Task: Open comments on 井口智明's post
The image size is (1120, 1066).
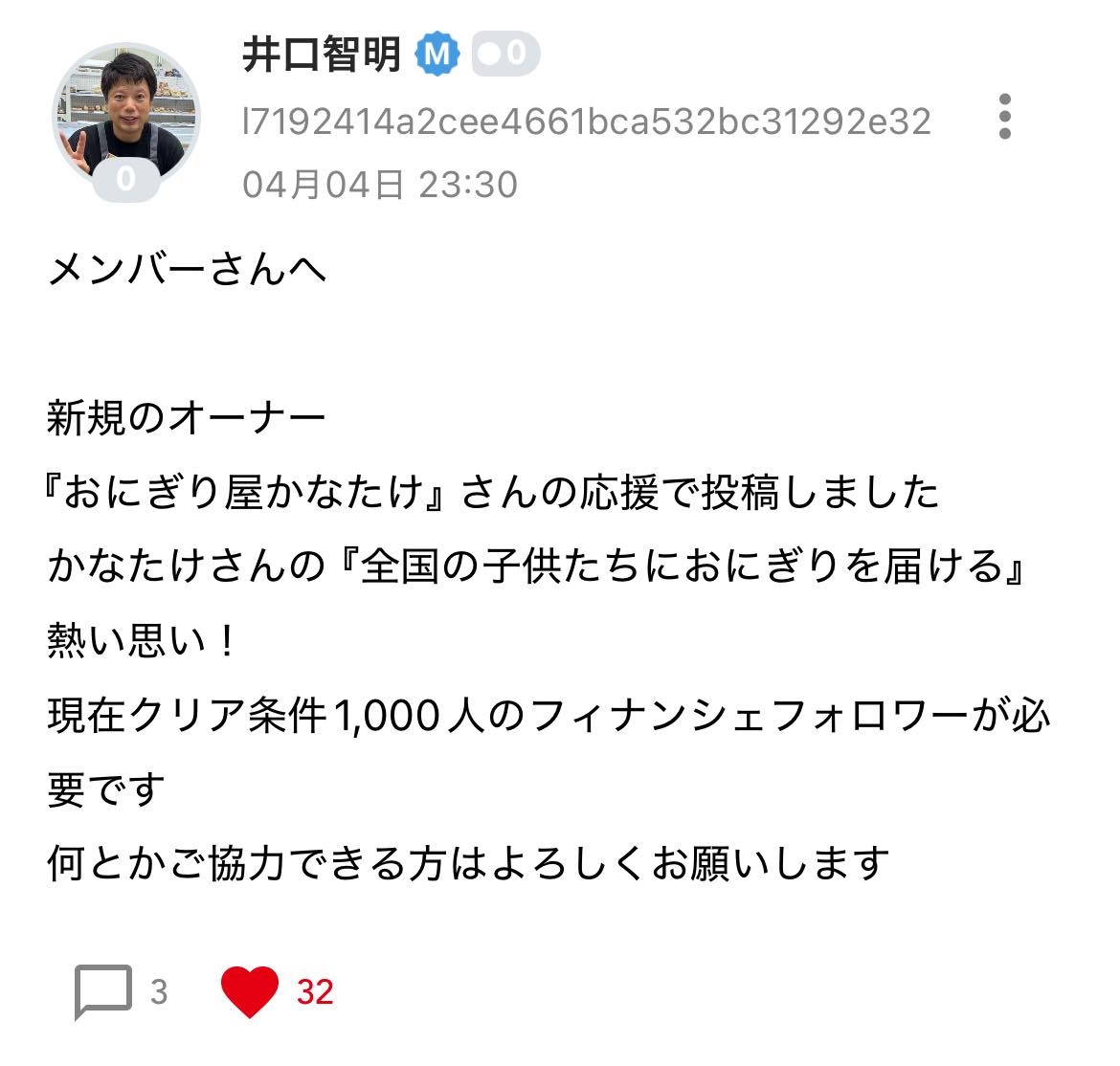Action: [103, 992]
